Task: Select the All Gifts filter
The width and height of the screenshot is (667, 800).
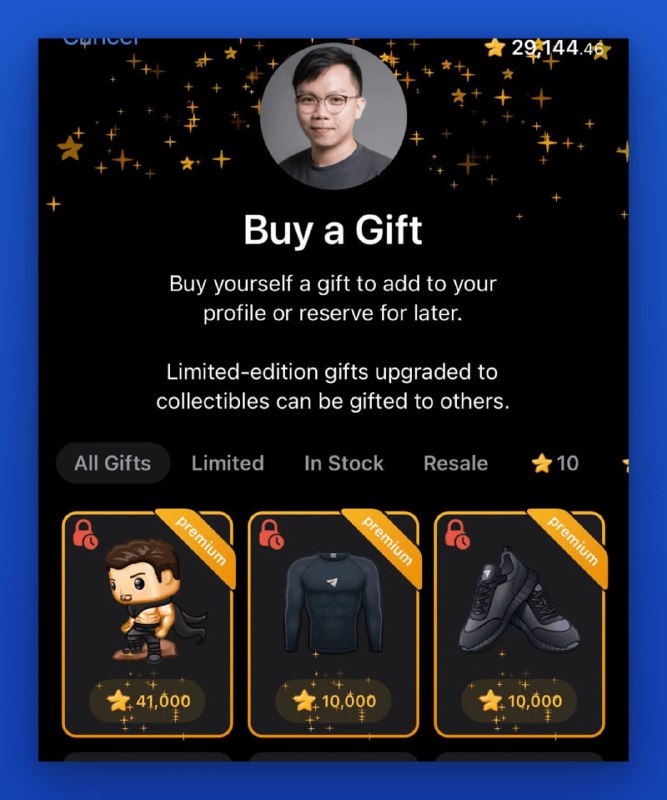Action: point(113,463)
